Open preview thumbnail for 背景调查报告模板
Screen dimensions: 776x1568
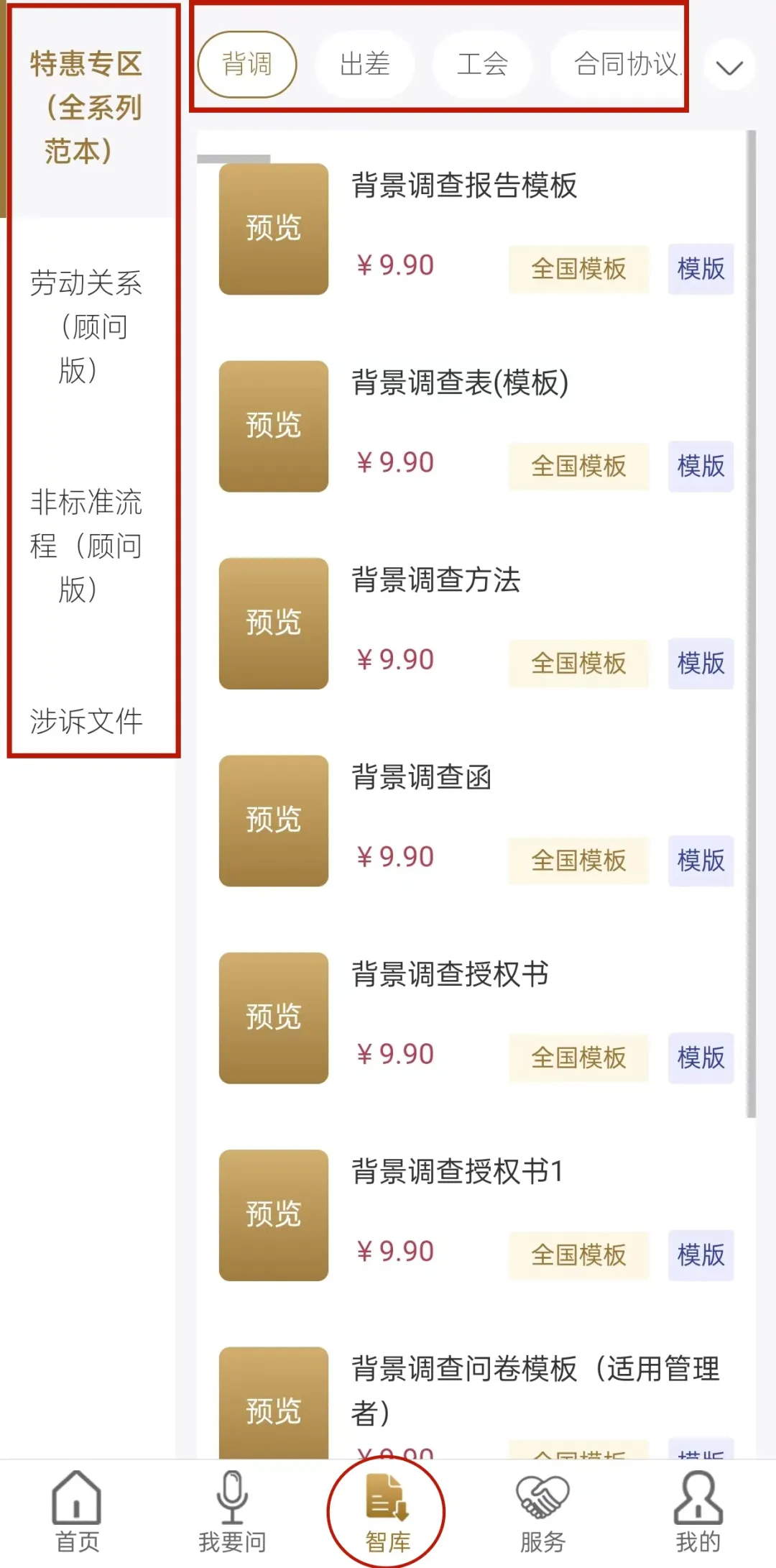(273, 229)
